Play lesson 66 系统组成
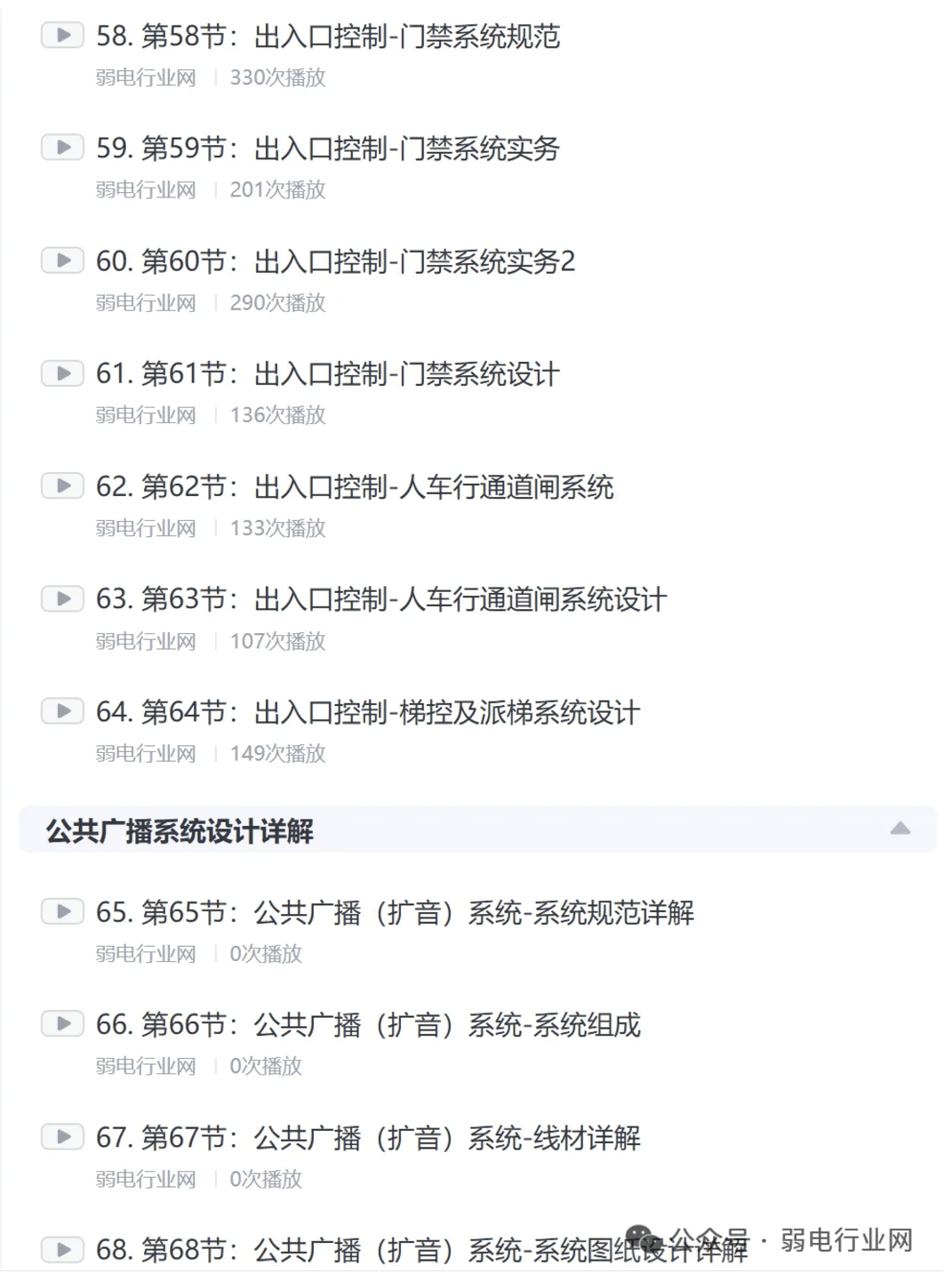Image resolution: width=952 pixels, height=1274 pixels. click(62, 1024)
